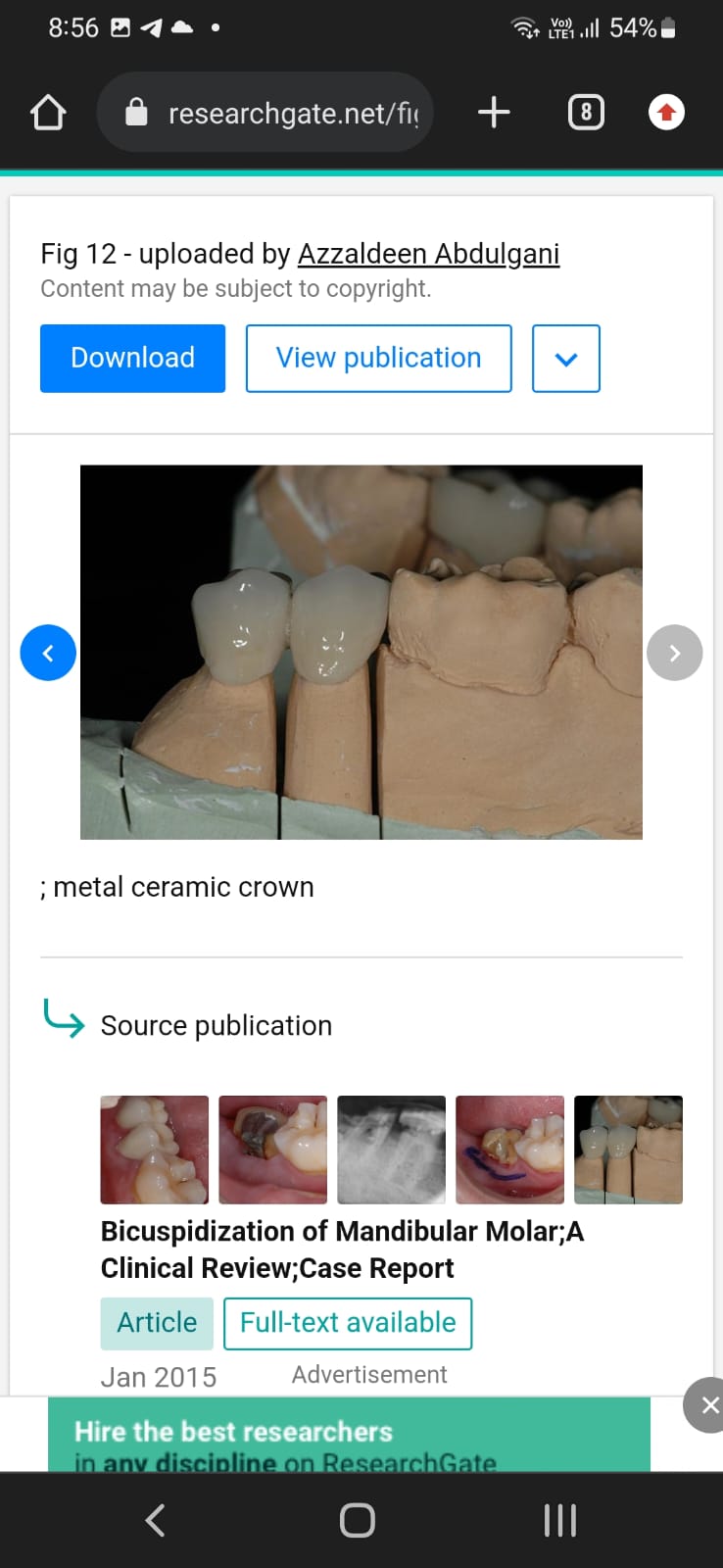Image resolution: width=723 pixels, height=1568 pixels.
Task: Open the Bicuspidization of Mandibular Molar publication
Action: click(x=342, y=1249)
